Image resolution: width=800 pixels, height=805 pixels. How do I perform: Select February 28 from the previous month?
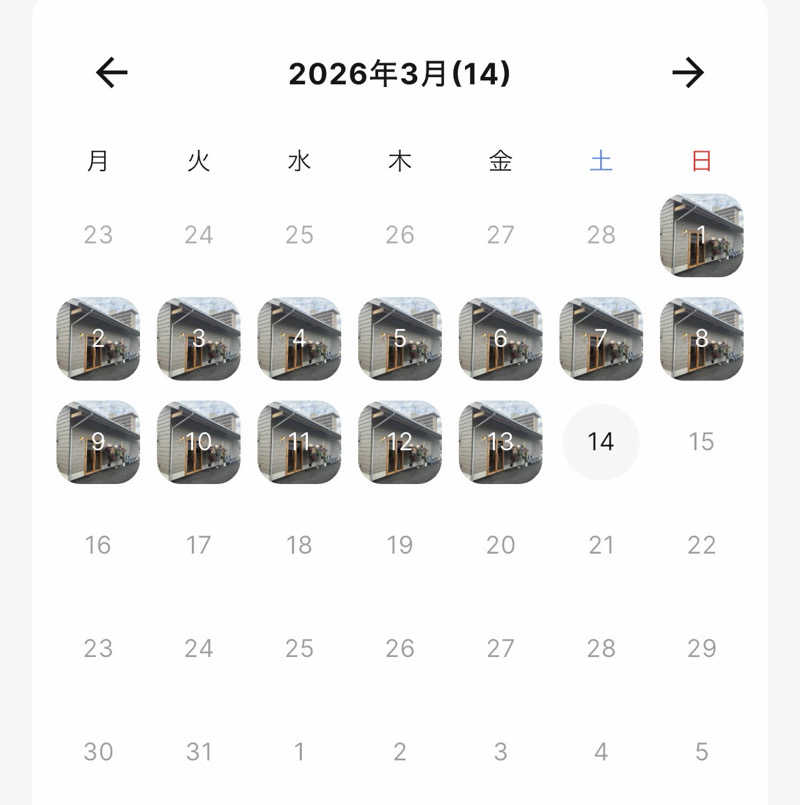599,234
